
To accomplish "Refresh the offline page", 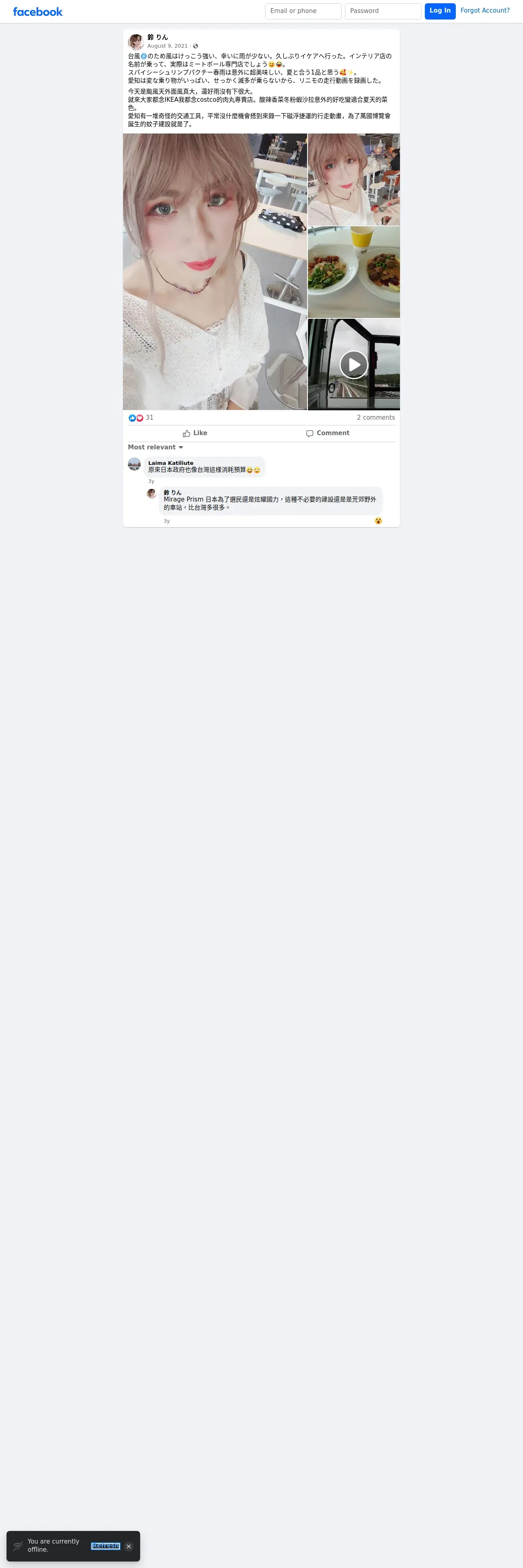I will click(105, 1546).
